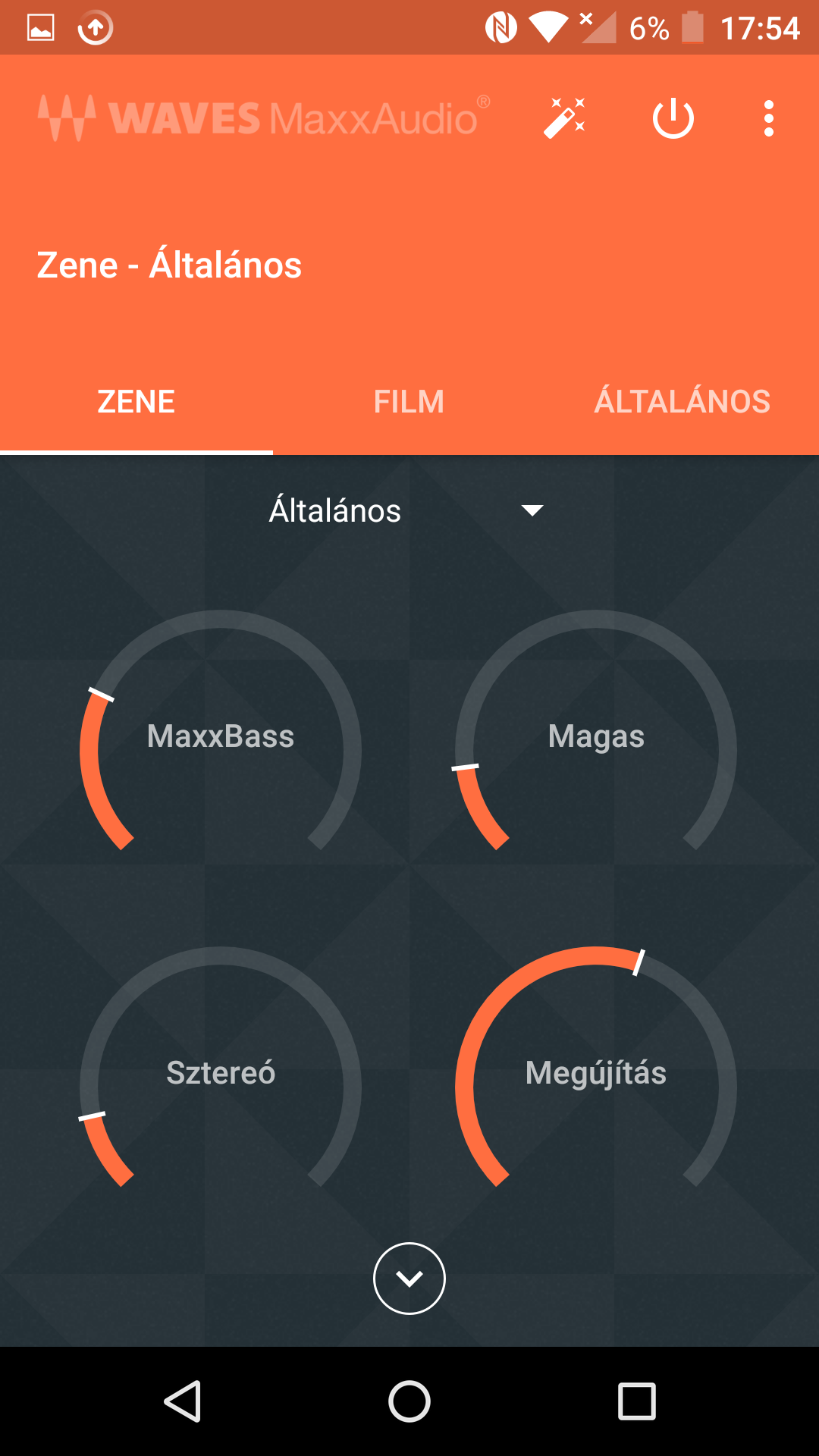This screenshot has height=1456, width=819.
Task: Go to the home screen
Action: pyautogui.click(x=409, y=1401)
